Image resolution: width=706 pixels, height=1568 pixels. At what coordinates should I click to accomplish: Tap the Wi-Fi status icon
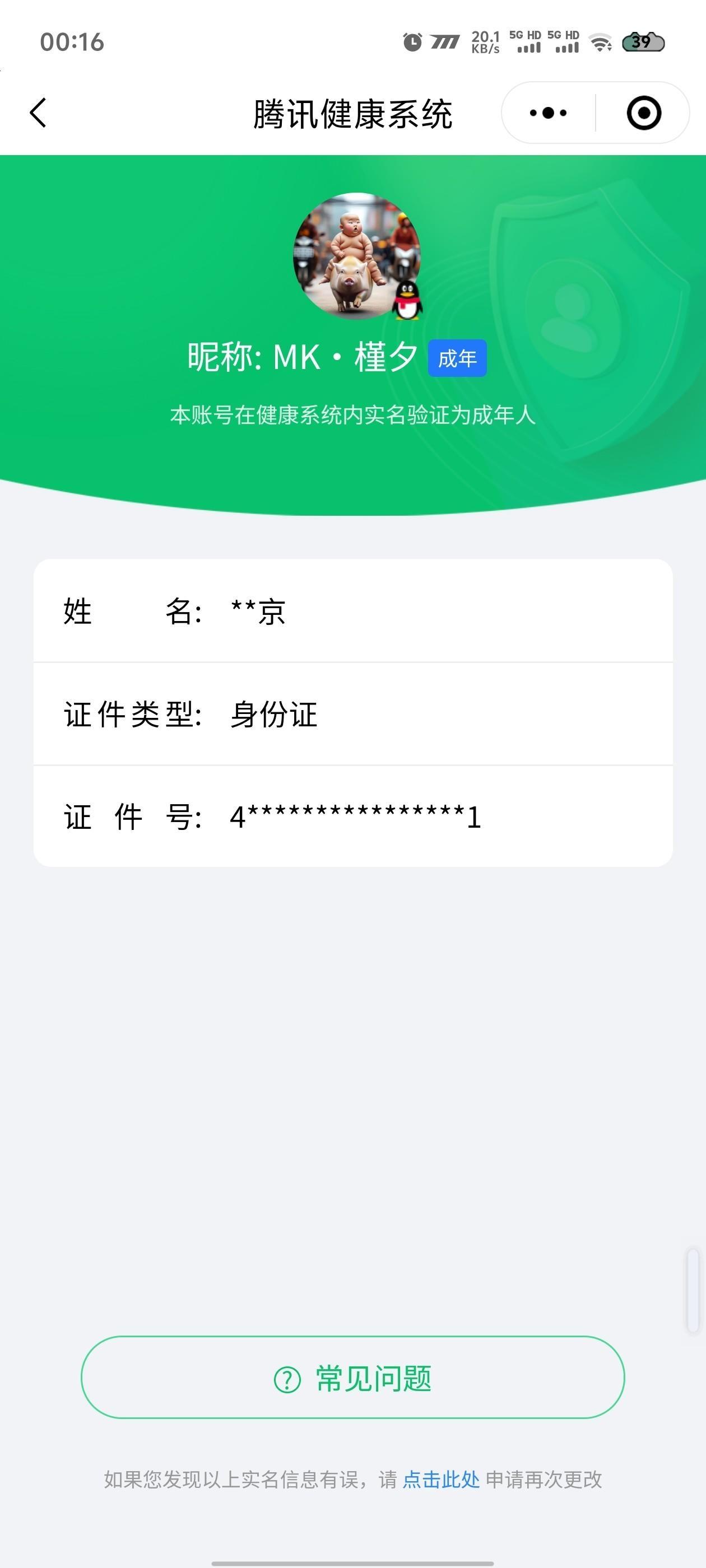click(x=601, y=43)
